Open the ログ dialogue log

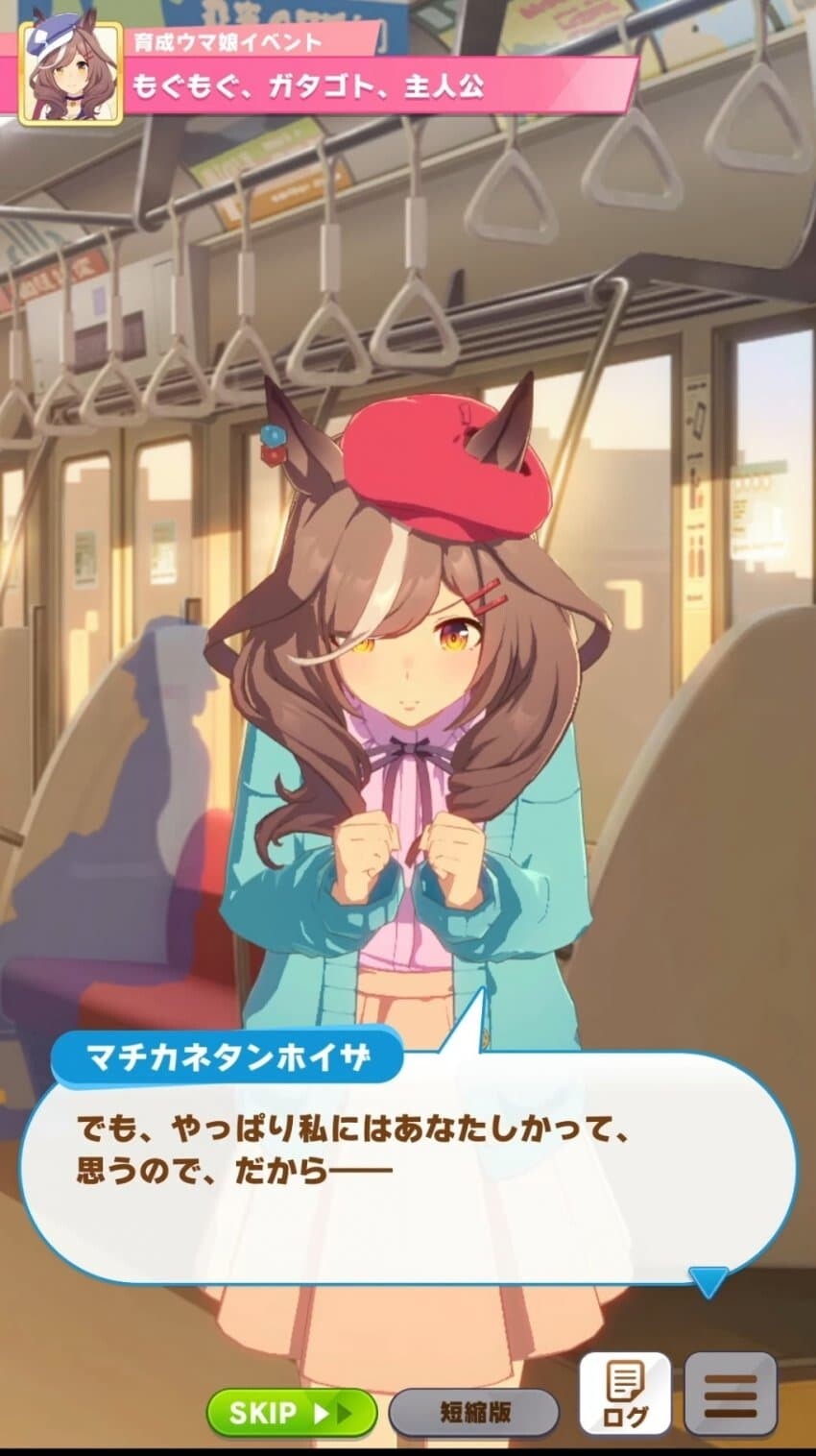624,1394
